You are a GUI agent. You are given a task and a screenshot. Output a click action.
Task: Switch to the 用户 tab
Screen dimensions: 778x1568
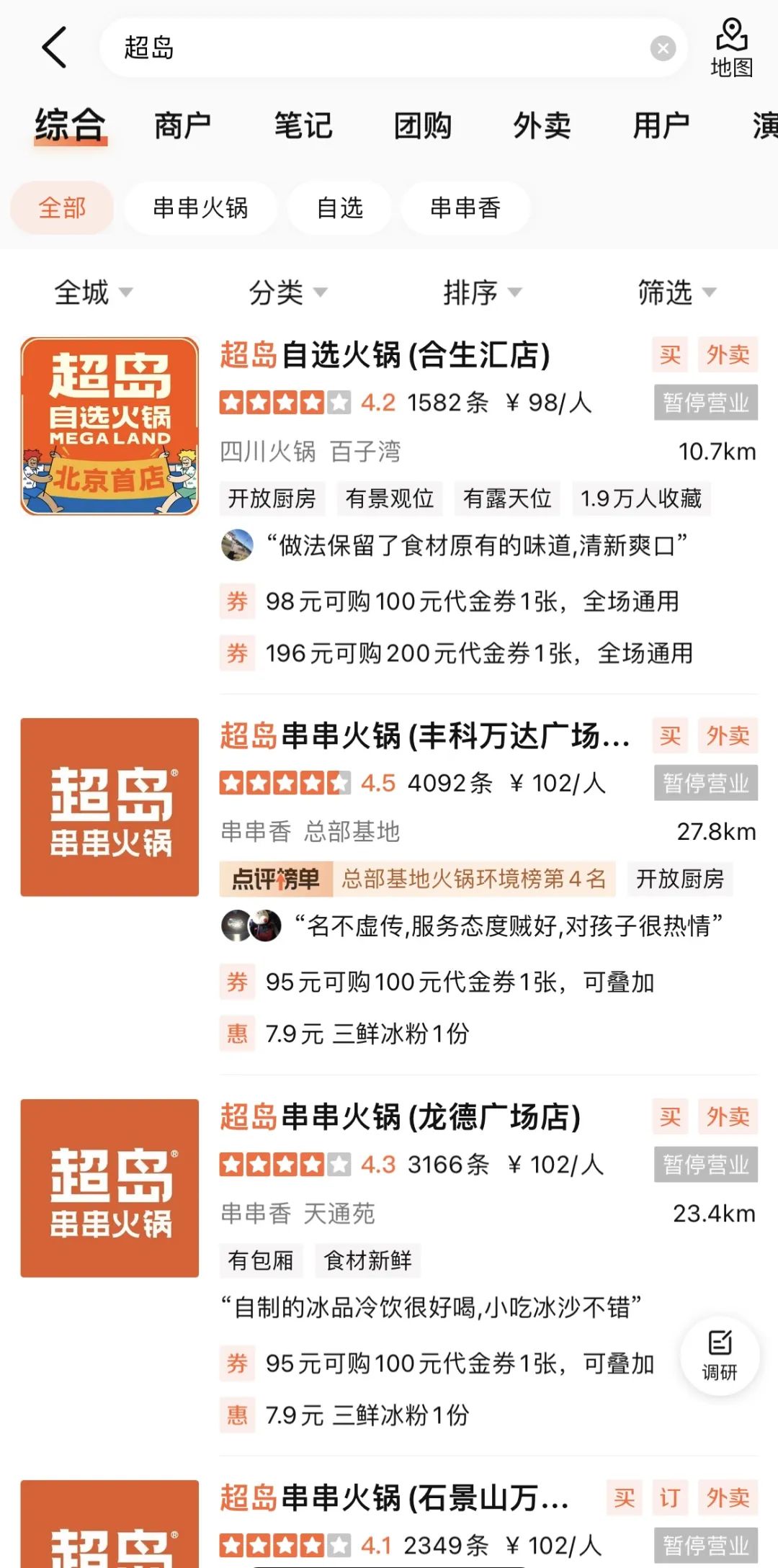pos(661,126)
